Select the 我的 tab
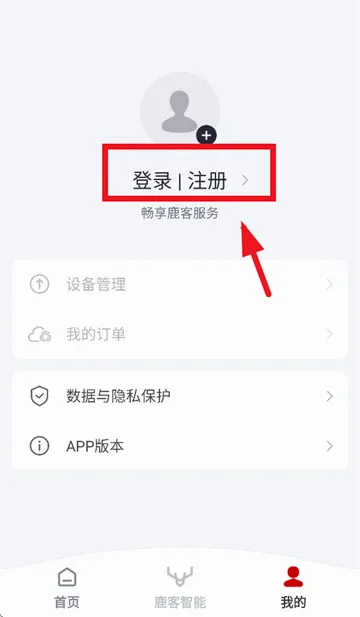 (x=293, y=588)
